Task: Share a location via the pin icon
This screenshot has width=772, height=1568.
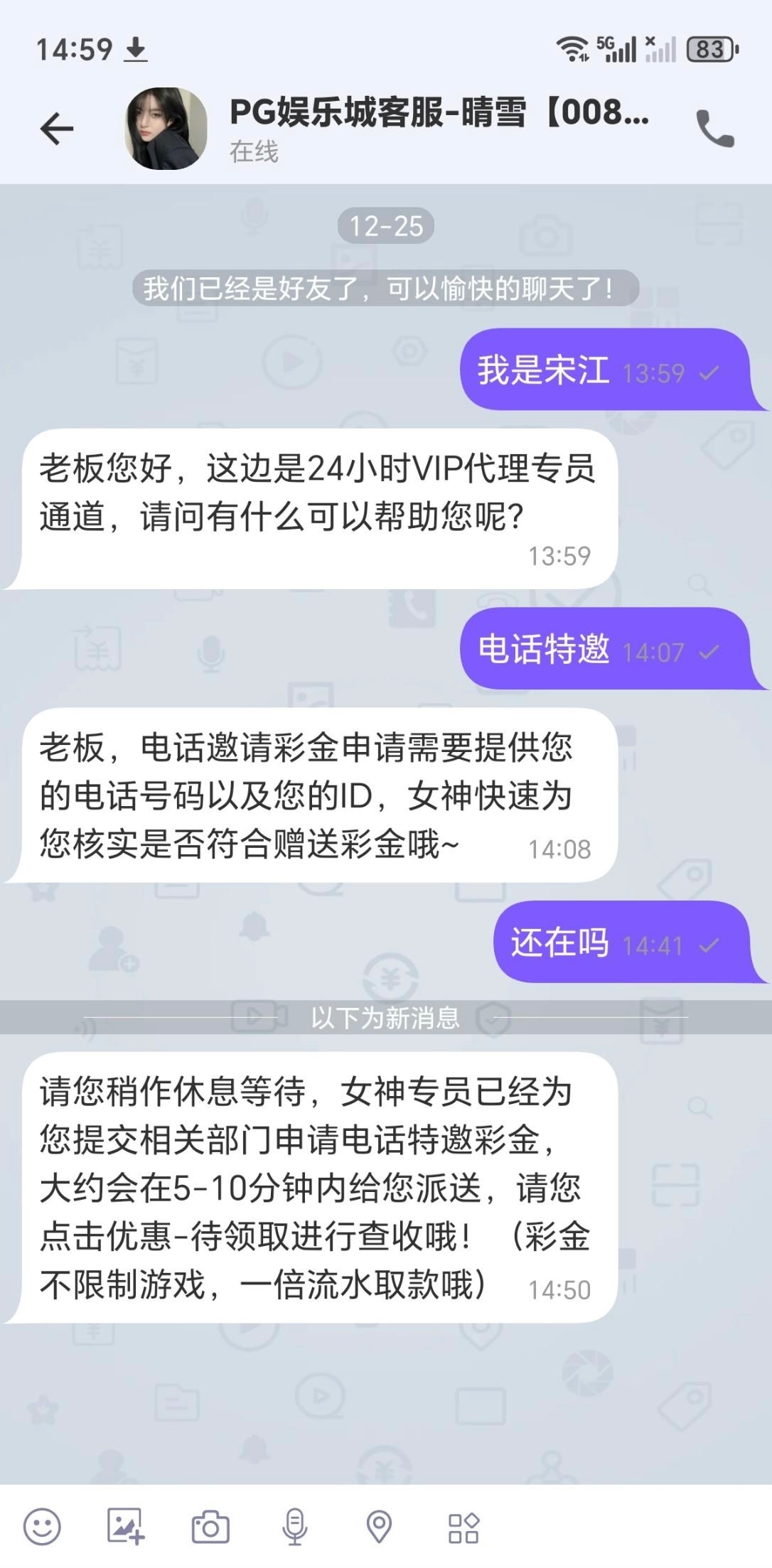Action: [379, 1527]
